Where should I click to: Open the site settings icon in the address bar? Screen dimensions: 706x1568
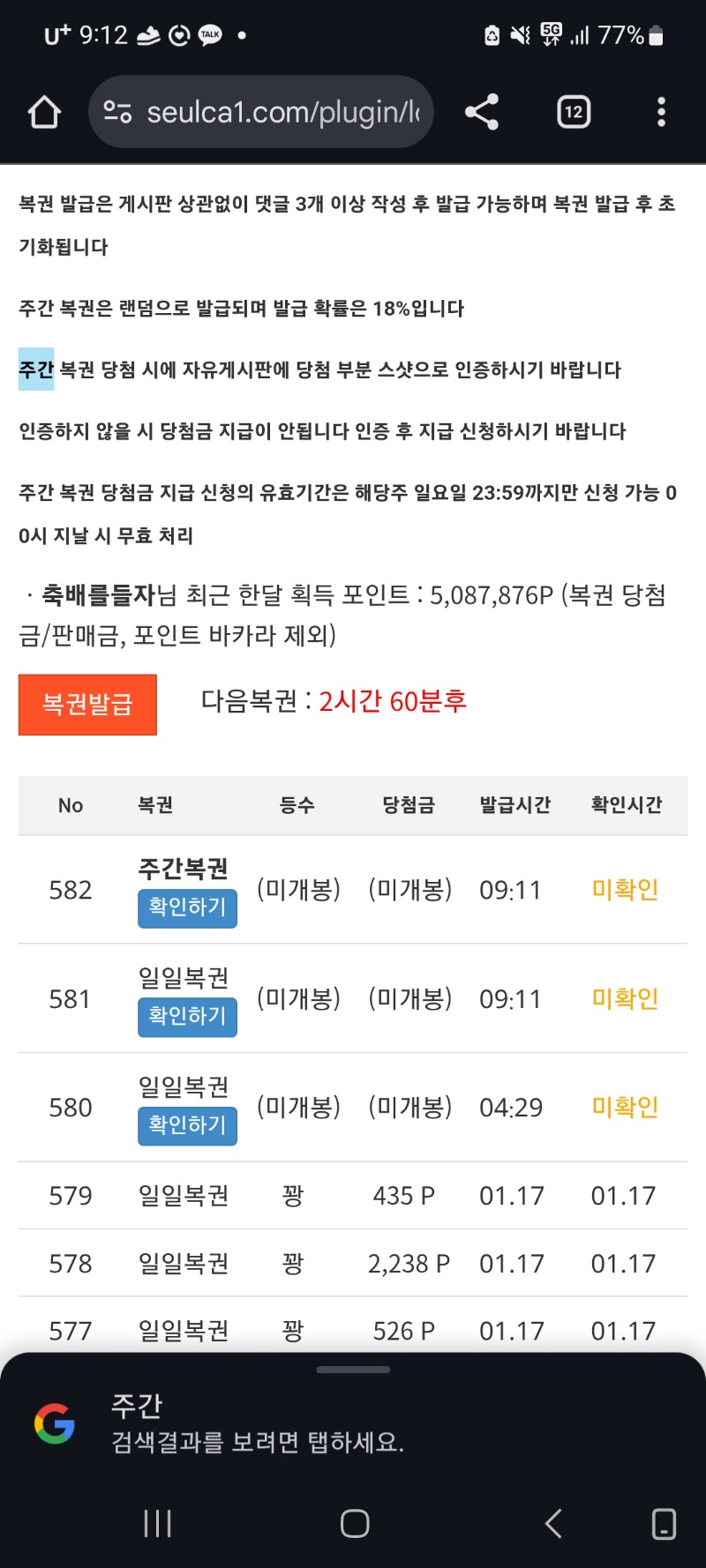point(117,112)
